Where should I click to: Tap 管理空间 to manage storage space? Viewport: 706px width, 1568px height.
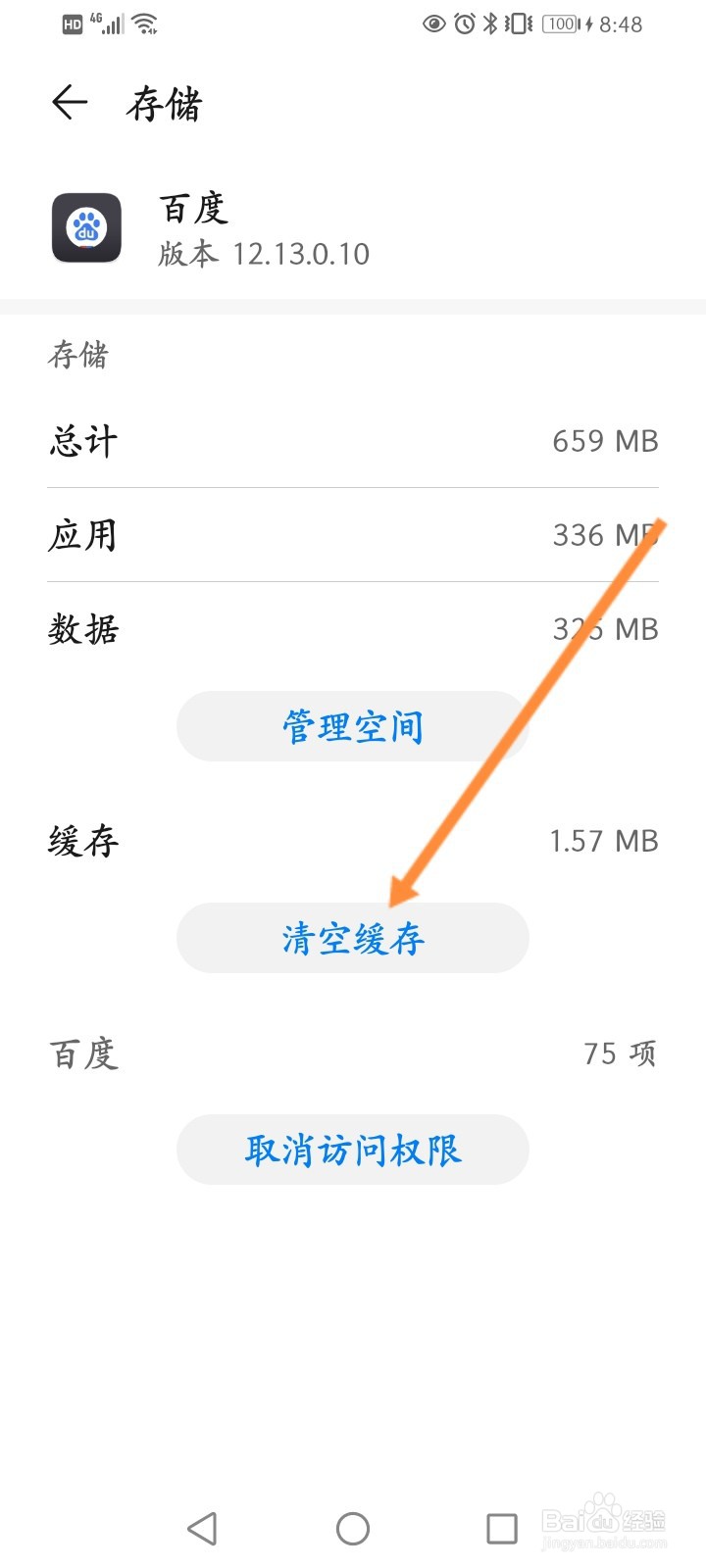point(352,726)
